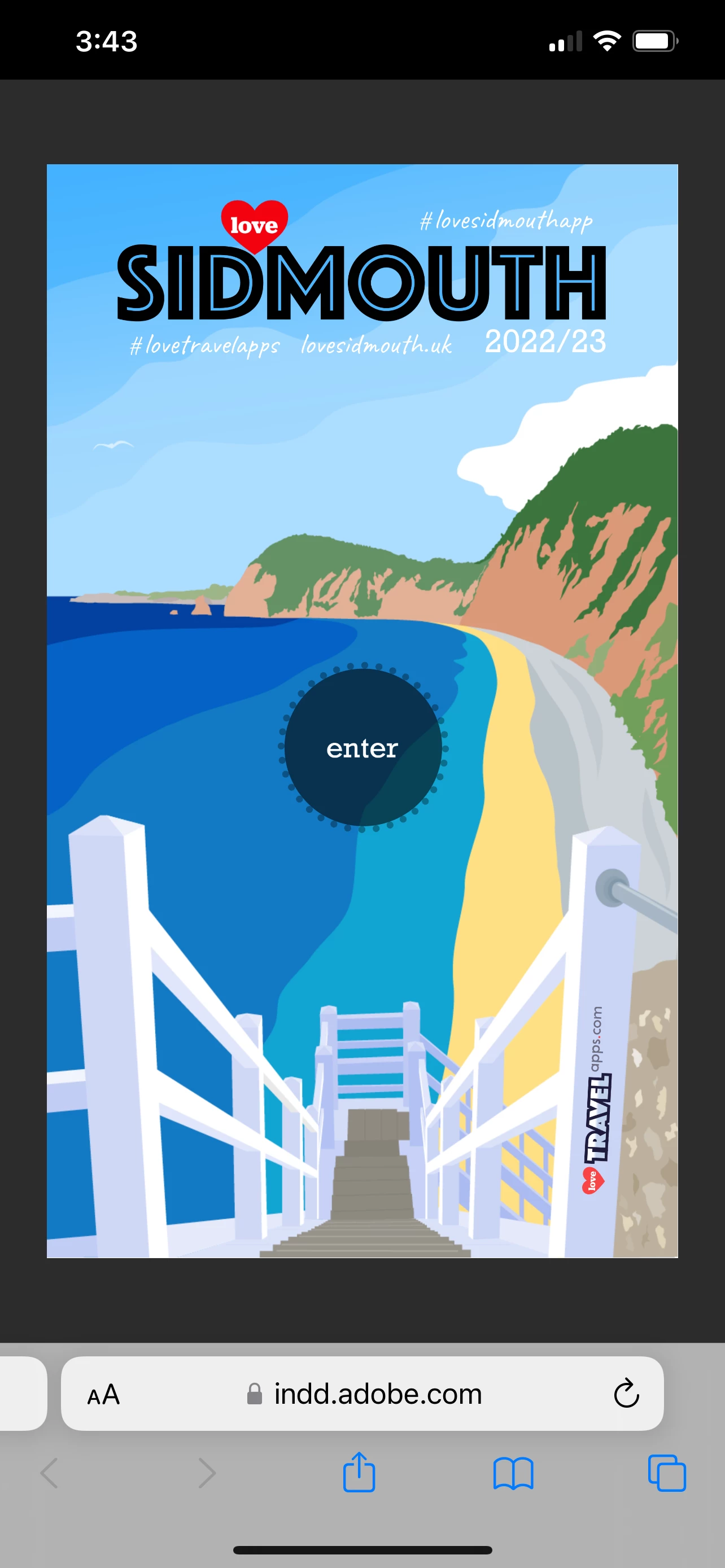Tap the round enter button
Screen dimensions: 725x1568
(363, 747)
